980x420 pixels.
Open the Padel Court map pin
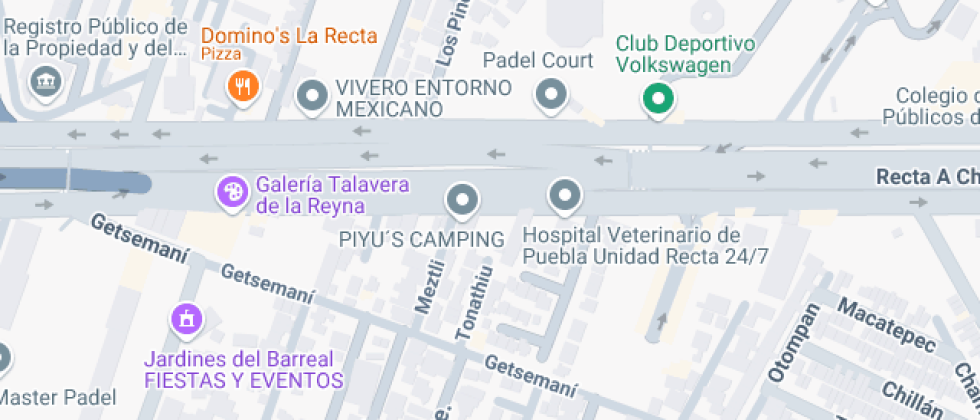[x=551, y=96]
